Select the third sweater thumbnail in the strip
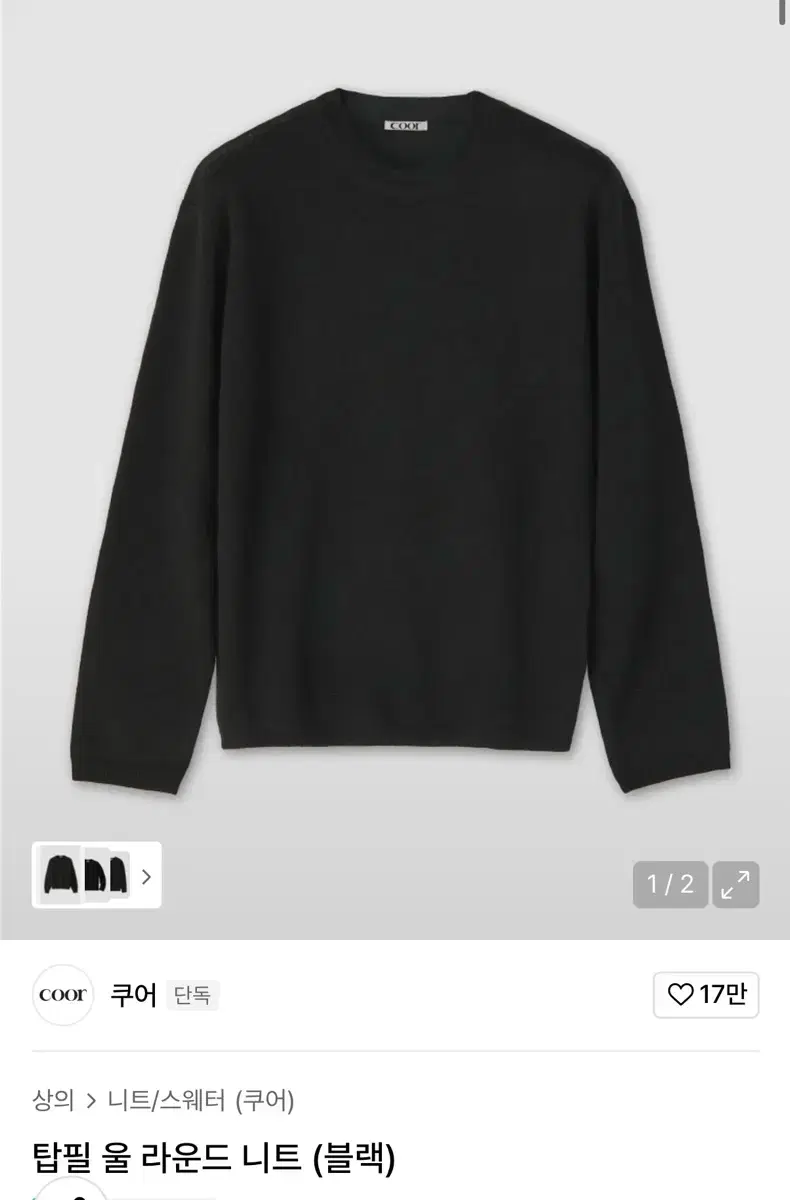Image resolution: width=790 pixels, height=1200 pixels. [x=124, y=877]
